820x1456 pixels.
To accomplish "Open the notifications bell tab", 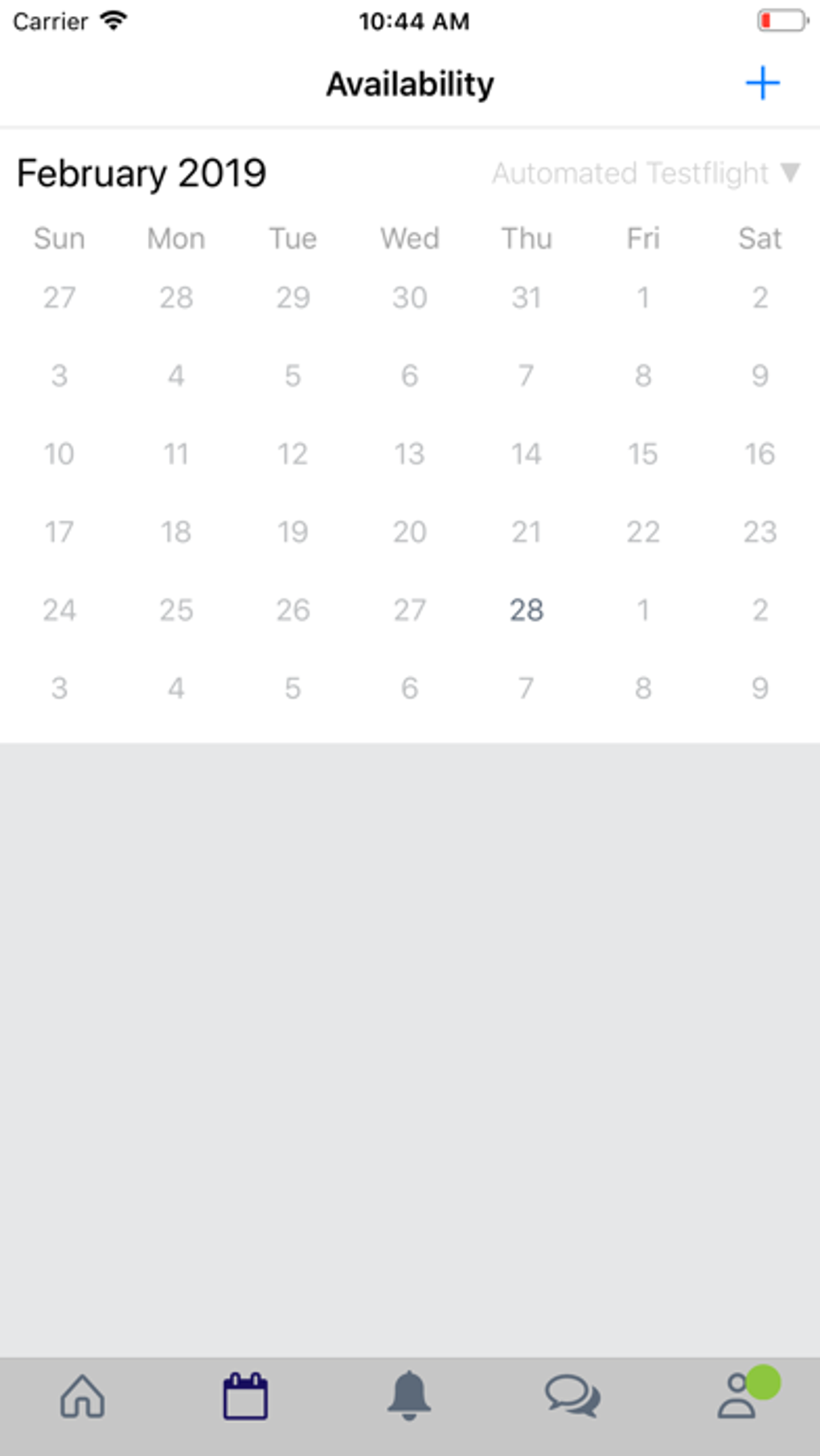I will [x=409, y=1397].
